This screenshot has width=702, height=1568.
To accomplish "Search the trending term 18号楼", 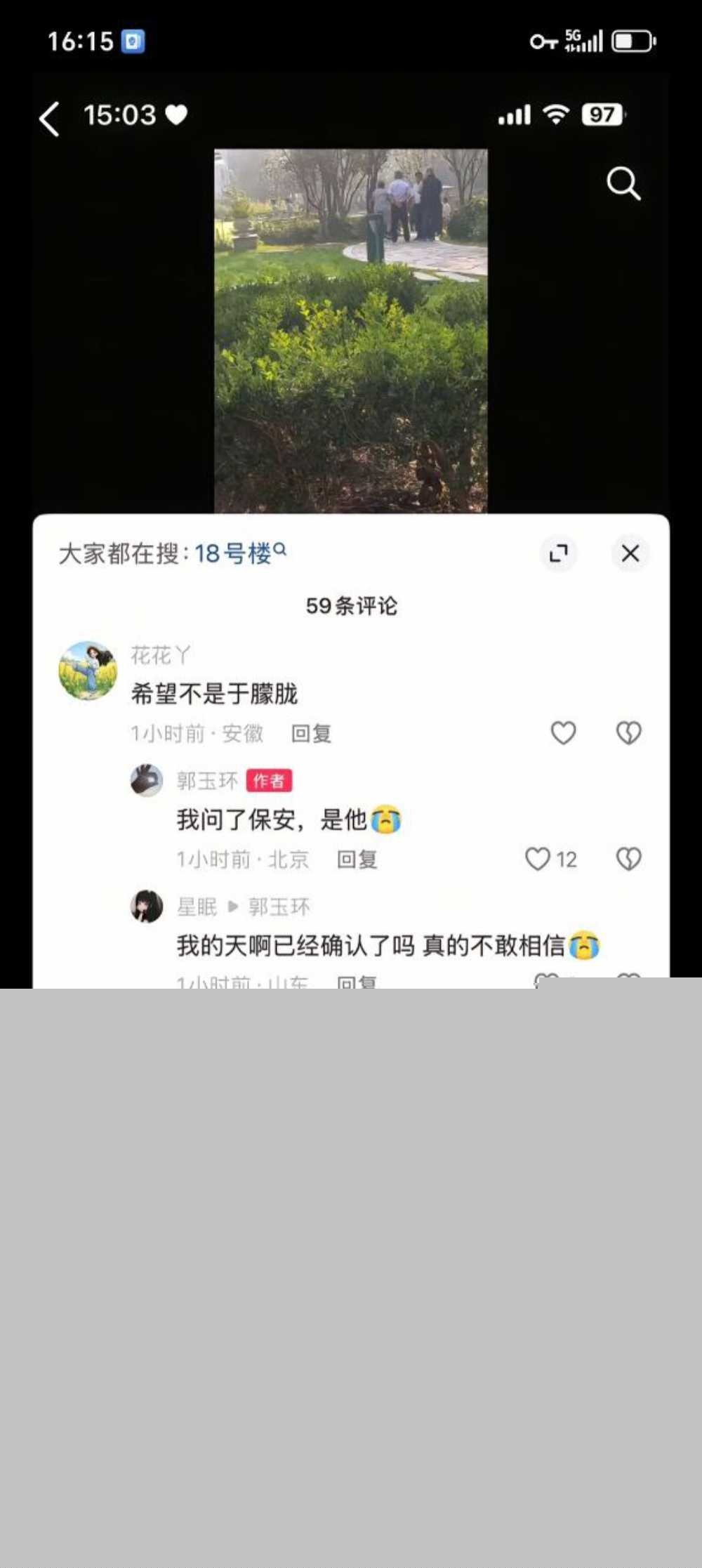I will click(x=239, y=553).
